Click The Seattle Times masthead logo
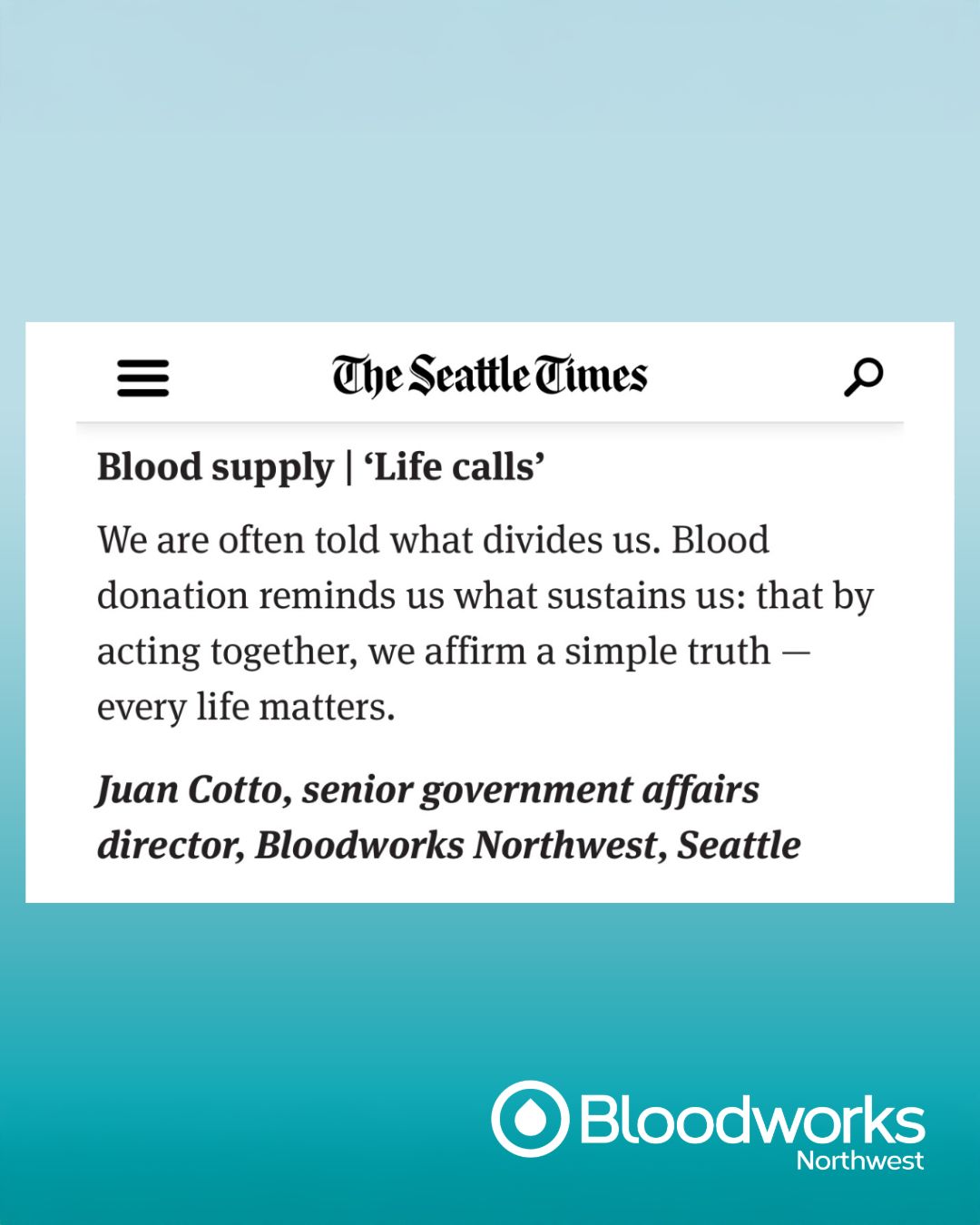This screenshot has width=980, height=1225. tap(490, 376)
